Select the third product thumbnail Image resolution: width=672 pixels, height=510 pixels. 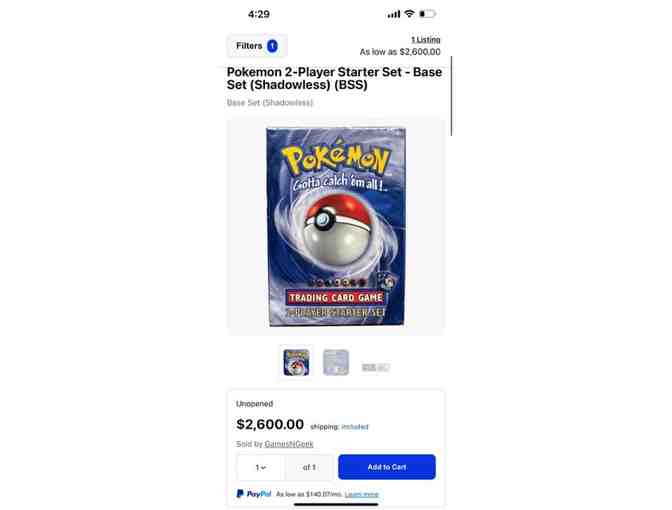pyautogui.click(x=376, y=367)
